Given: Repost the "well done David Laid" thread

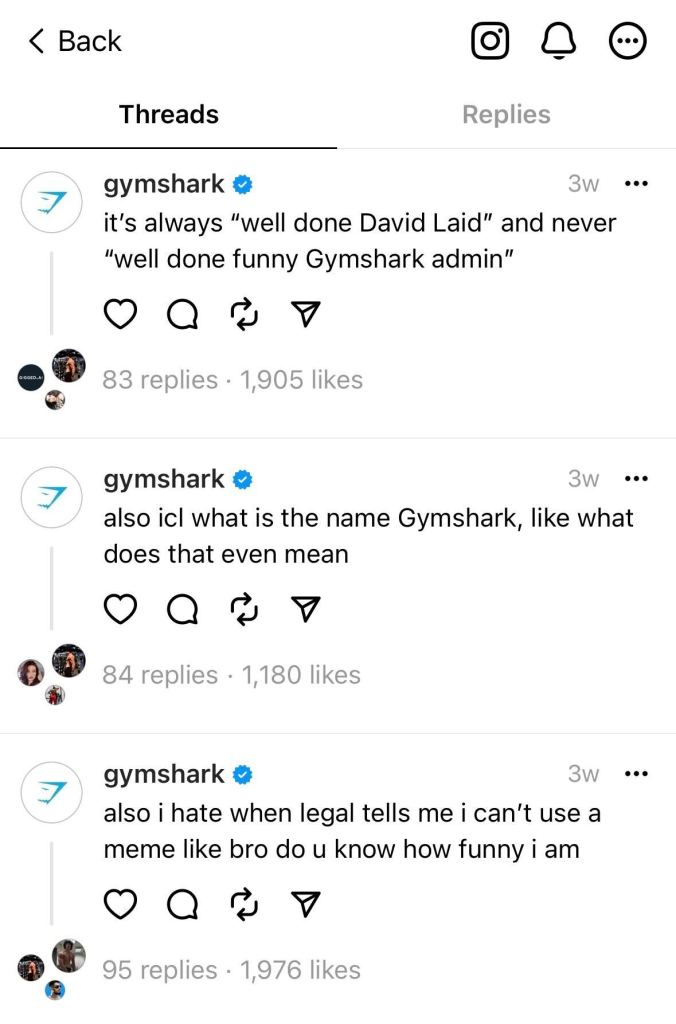Looking at the screenshot, I should click(244, 315).
